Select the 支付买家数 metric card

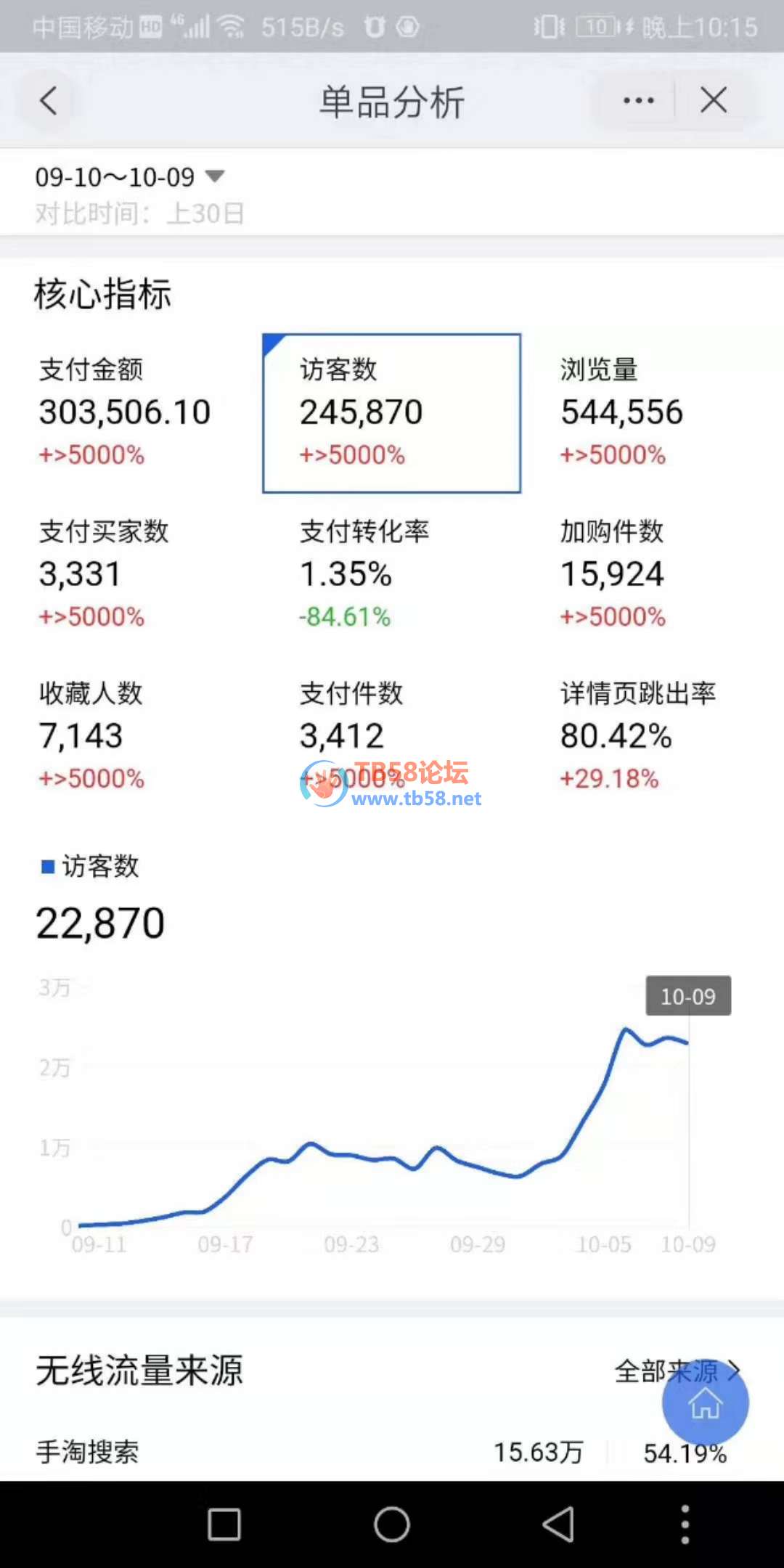(131, 574)
